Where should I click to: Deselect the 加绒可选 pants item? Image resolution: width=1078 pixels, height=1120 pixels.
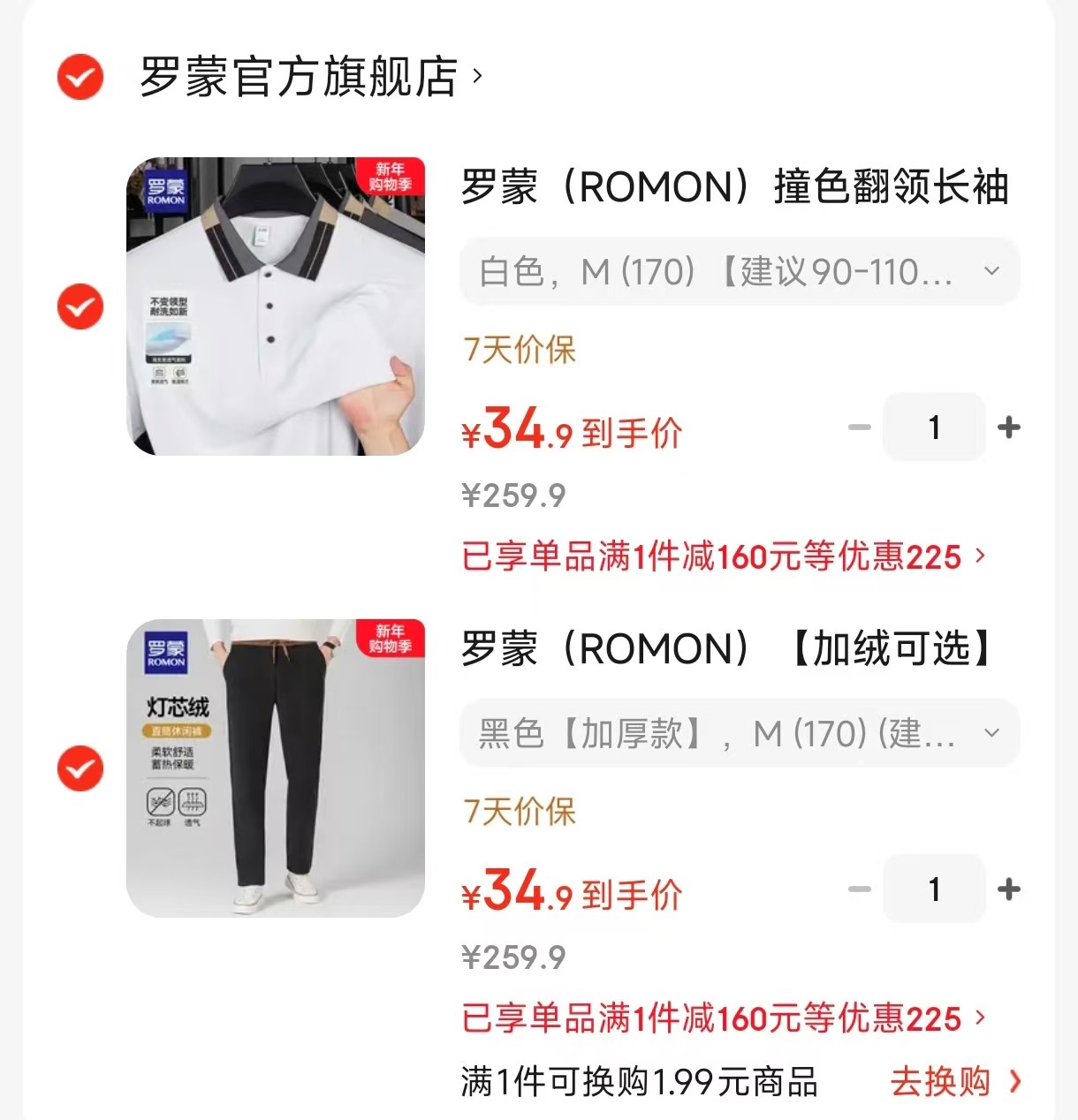(x=80, y=768)
